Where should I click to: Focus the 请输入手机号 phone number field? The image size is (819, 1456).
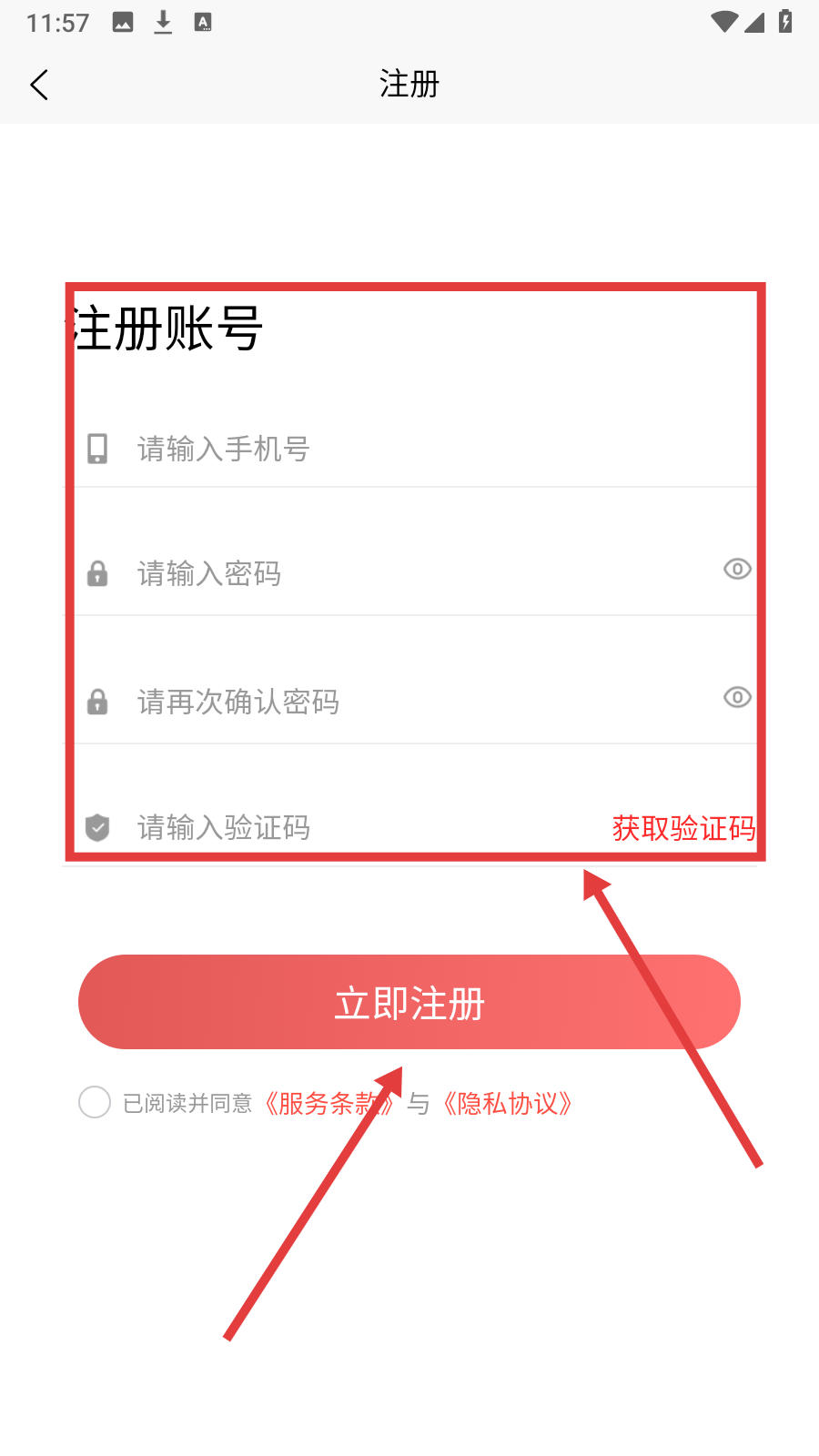409,449
